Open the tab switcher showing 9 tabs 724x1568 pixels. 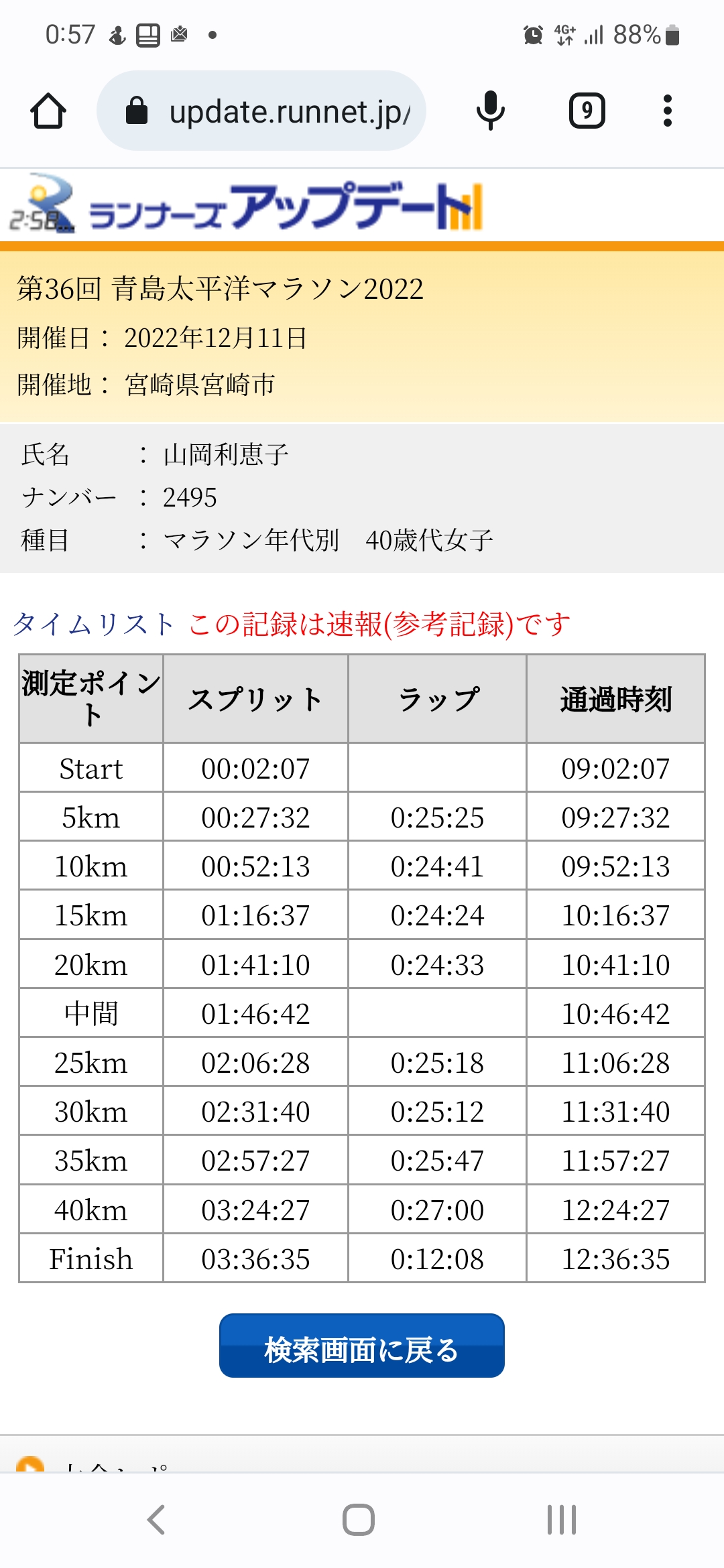[x=587, y=111]
